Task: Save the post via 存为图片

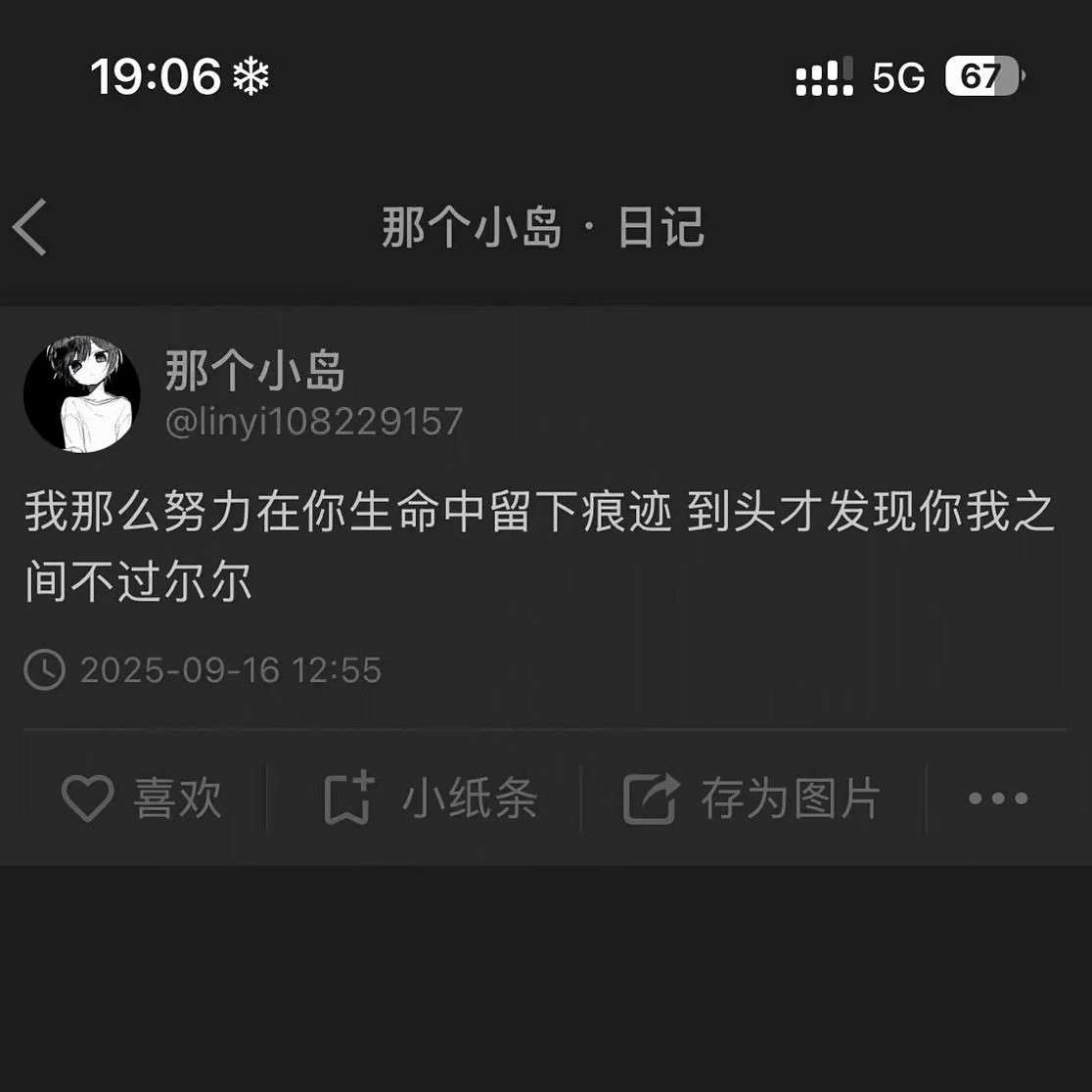Action: [x=751, y=798]
